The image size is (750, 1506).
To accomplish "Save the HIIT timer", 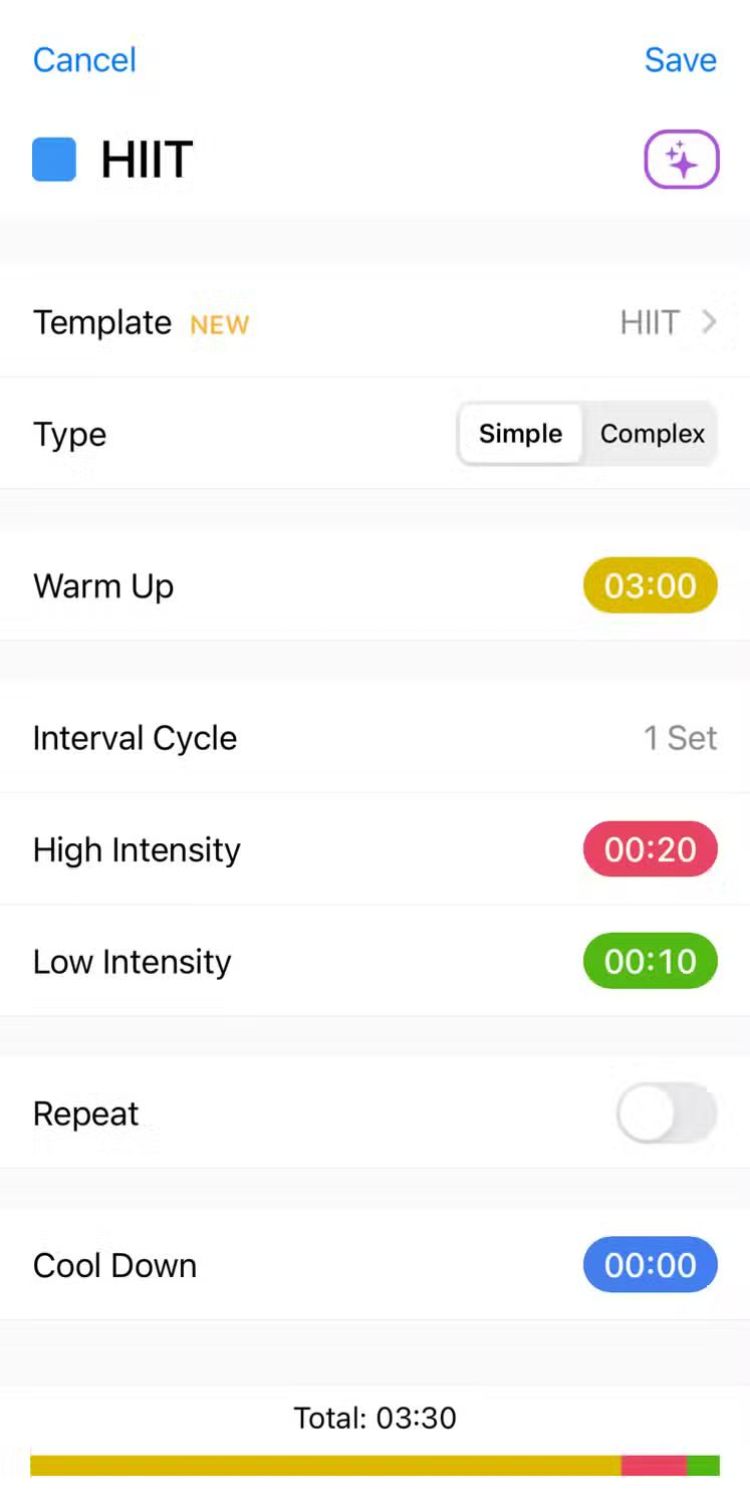I will [680, 60].
